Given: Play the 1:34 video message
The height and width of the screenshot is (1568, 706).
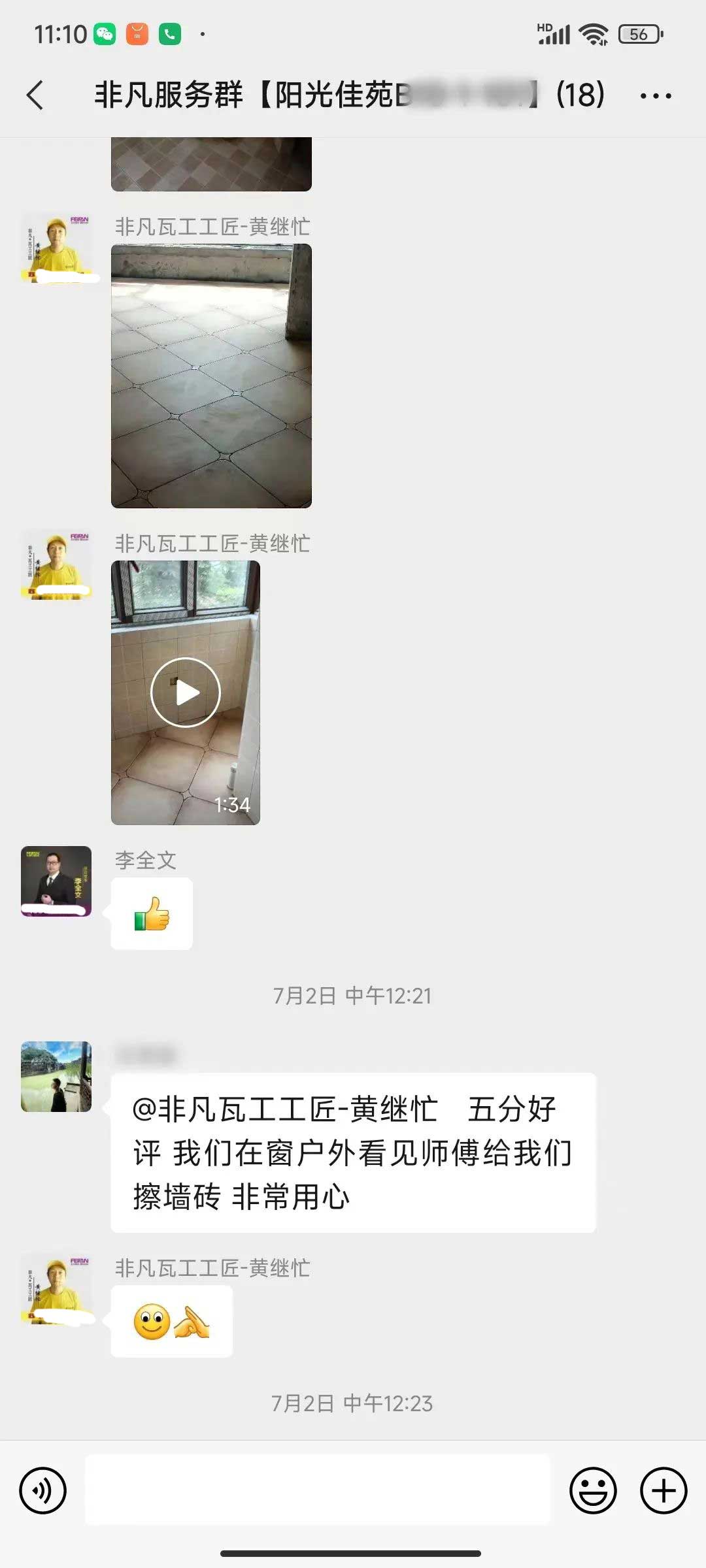Looking at the screenshot, I should [x=186, y=693].
